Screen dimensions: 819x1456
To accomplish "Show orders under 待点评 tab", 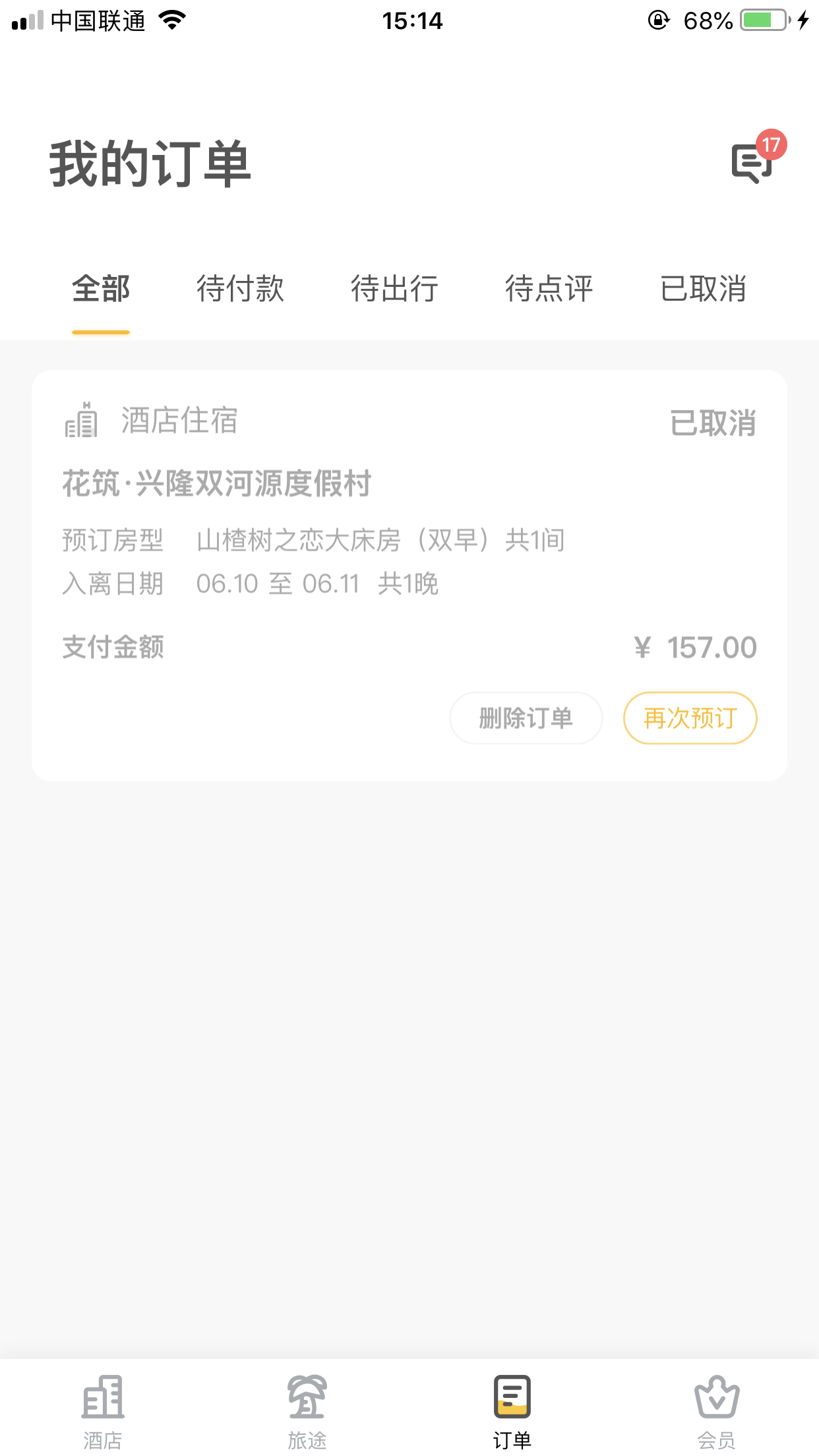I will click(x=549, y=289).
